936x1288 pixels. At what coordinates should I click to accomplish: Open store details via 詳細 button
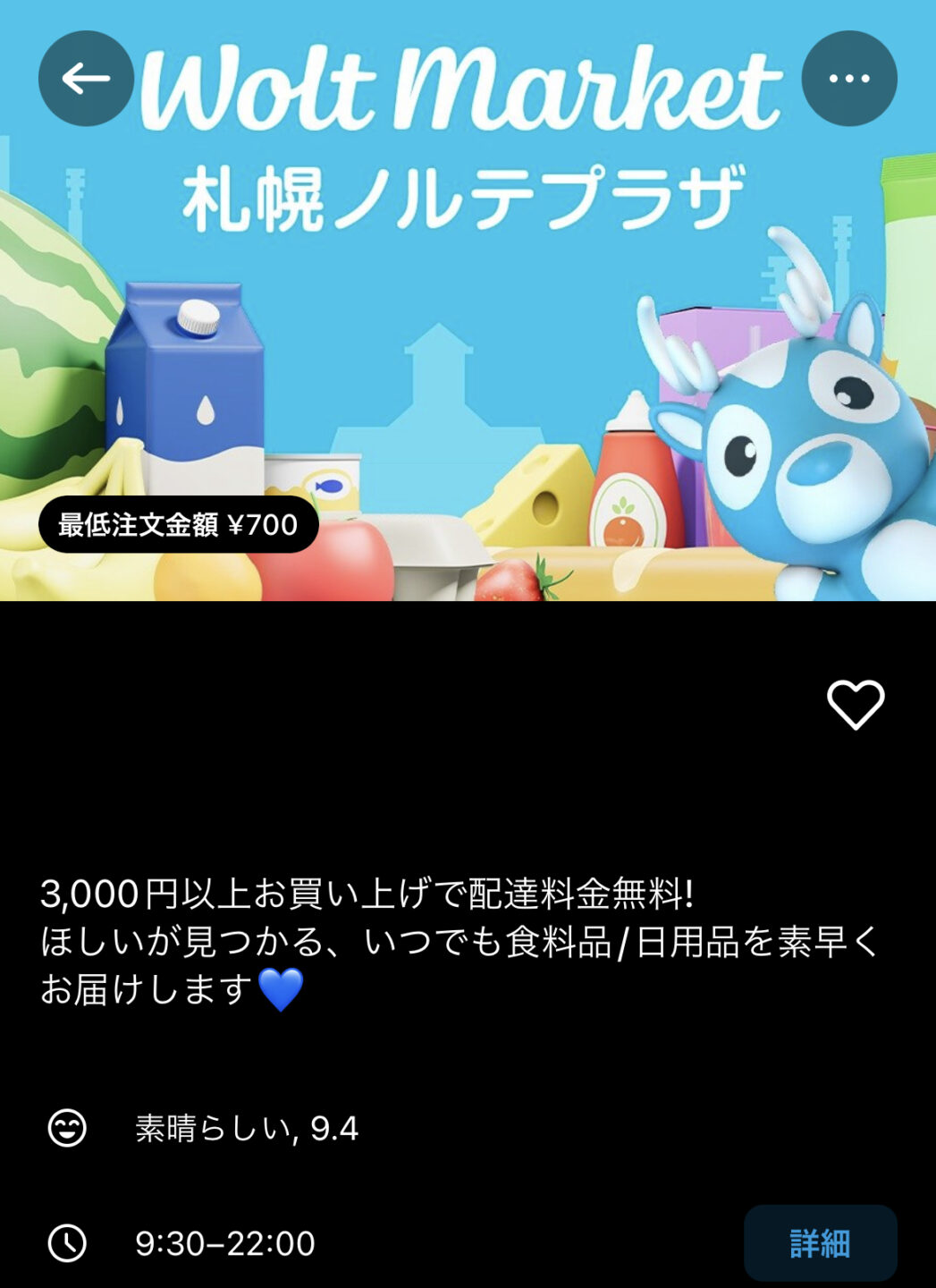click(x=820, y=1242)
